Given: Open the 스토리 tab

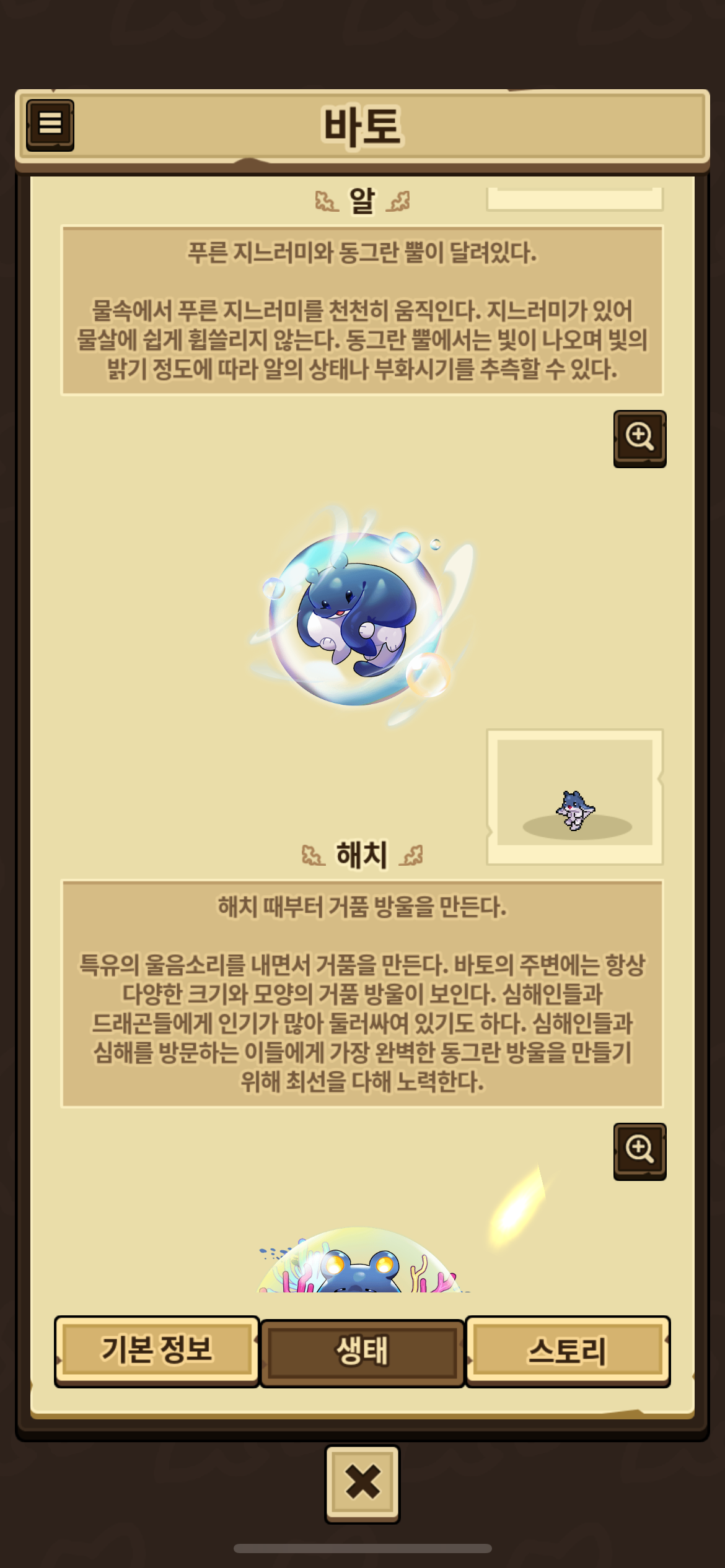Looking at the screenshot, I should tap(568, 1351).
